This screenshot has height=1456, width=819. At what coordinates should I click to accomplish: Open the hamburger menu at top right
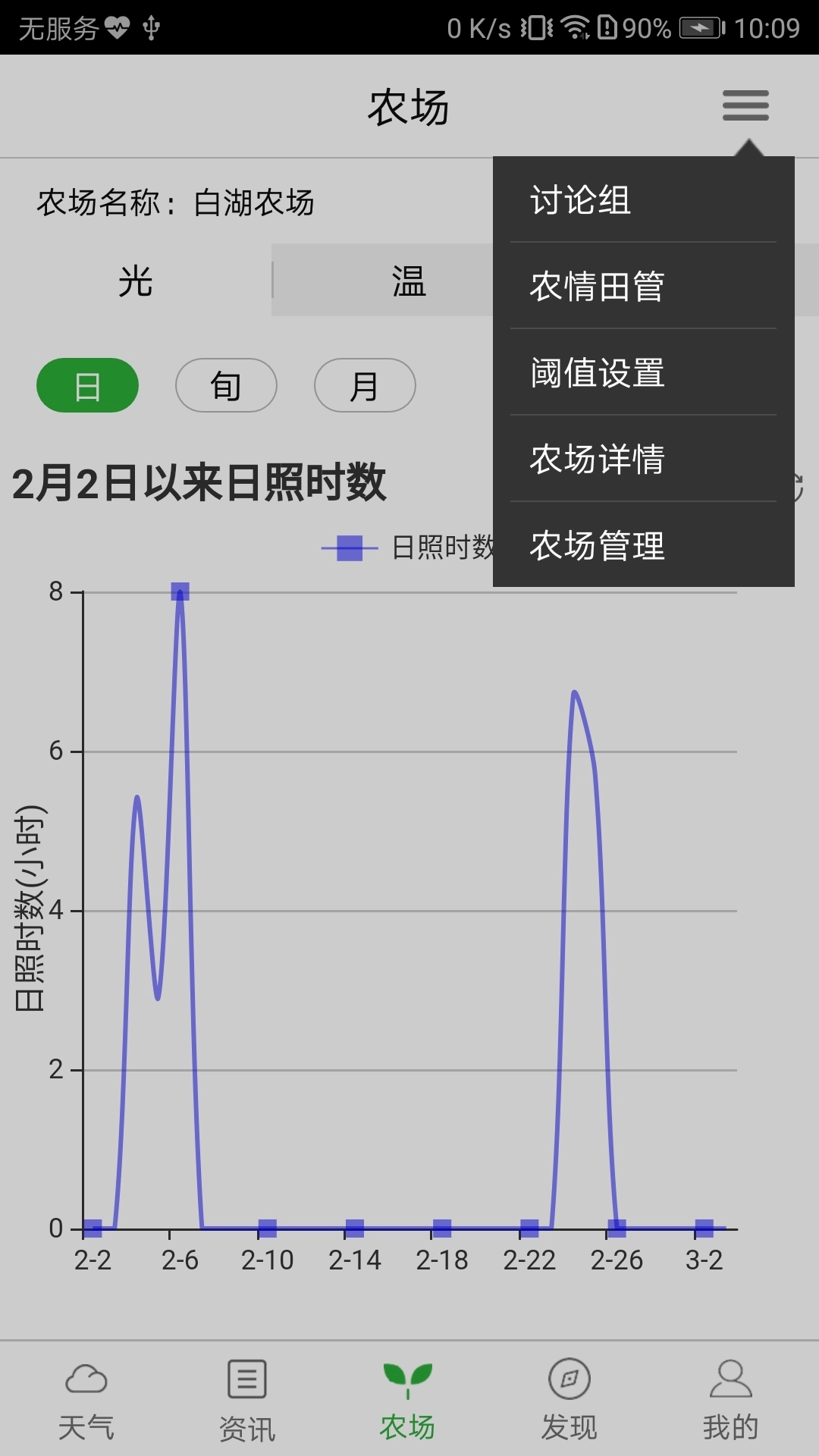[x=745, y=106]
